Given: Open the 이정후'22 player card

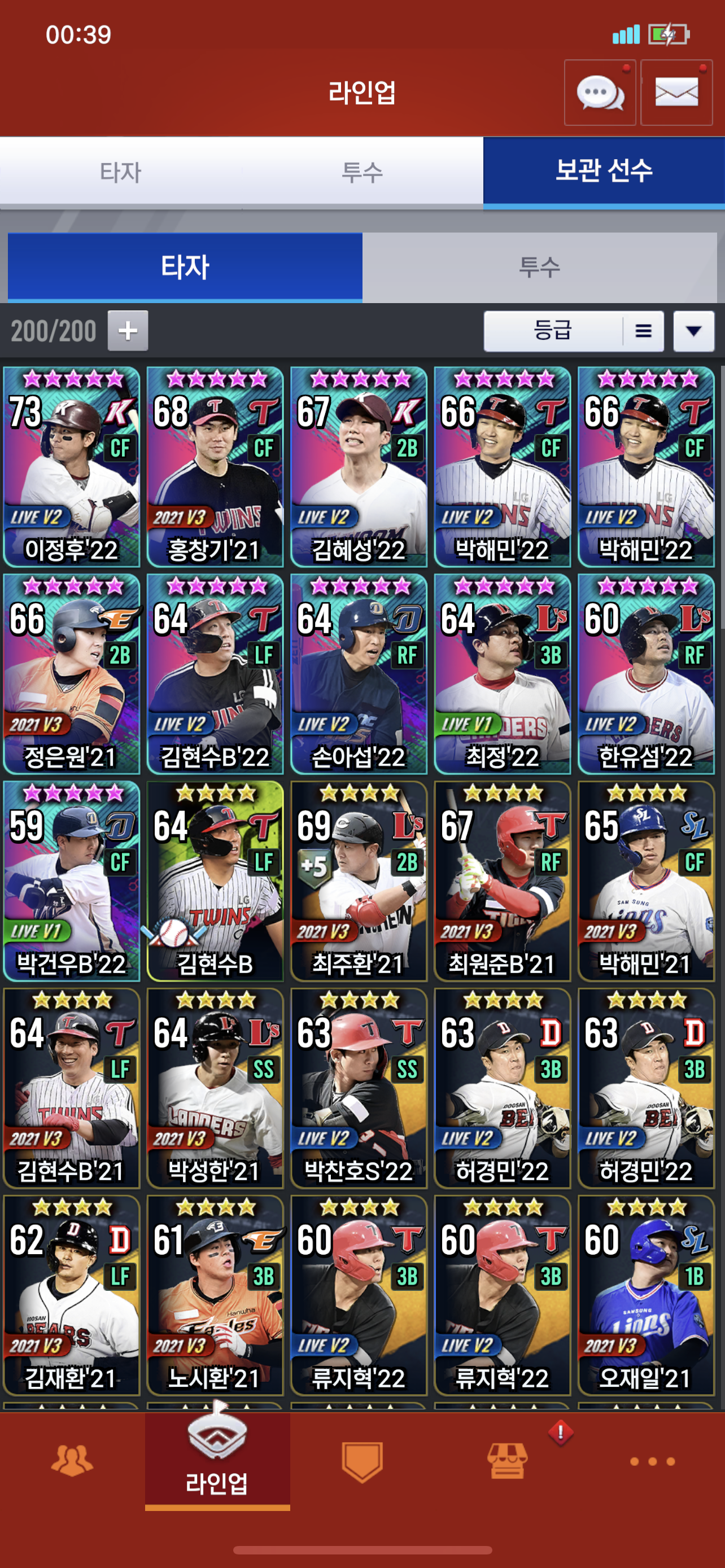Looking at the screenshot, I should (71, 466).
